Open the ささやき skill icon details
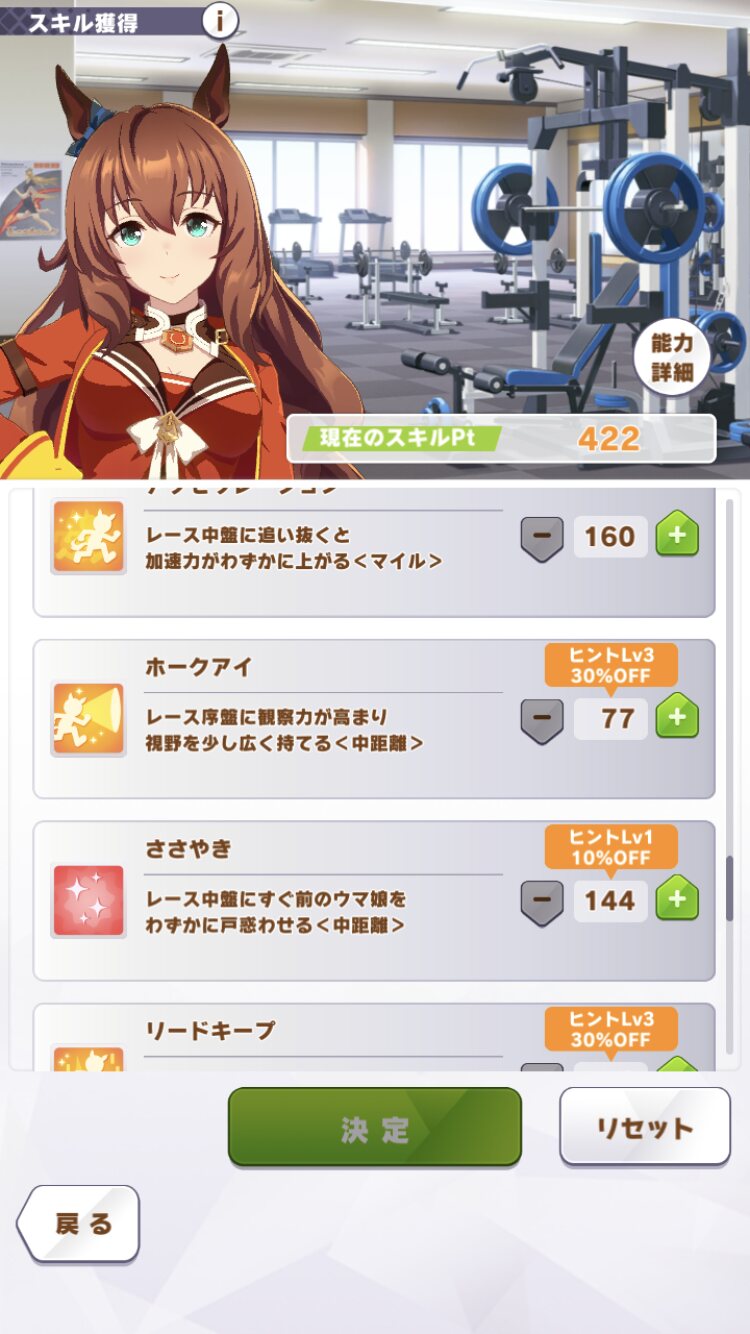Image resolution: width=750 pixels, height=1334 pixels. click(88, 901)
